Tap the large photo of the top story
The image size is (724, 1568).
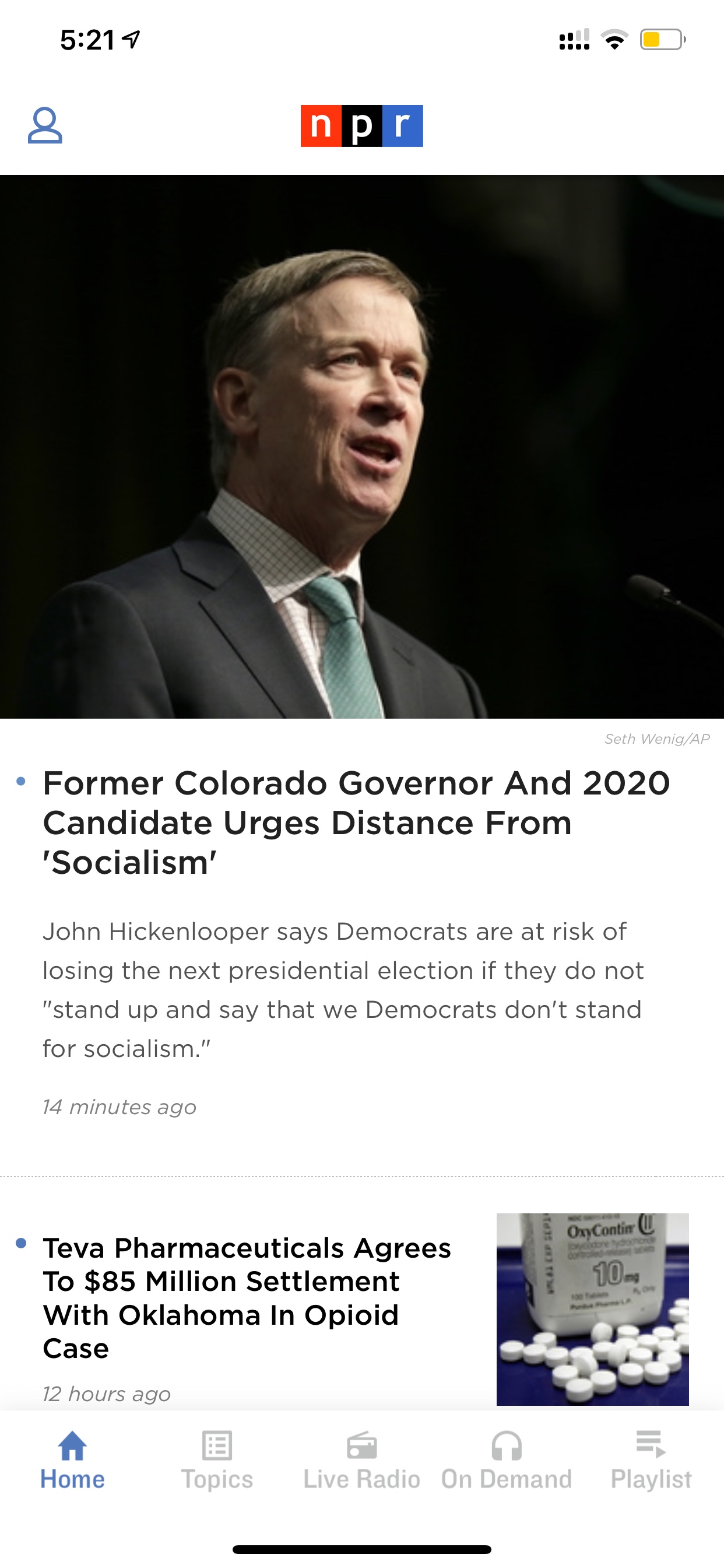[362, 447]
